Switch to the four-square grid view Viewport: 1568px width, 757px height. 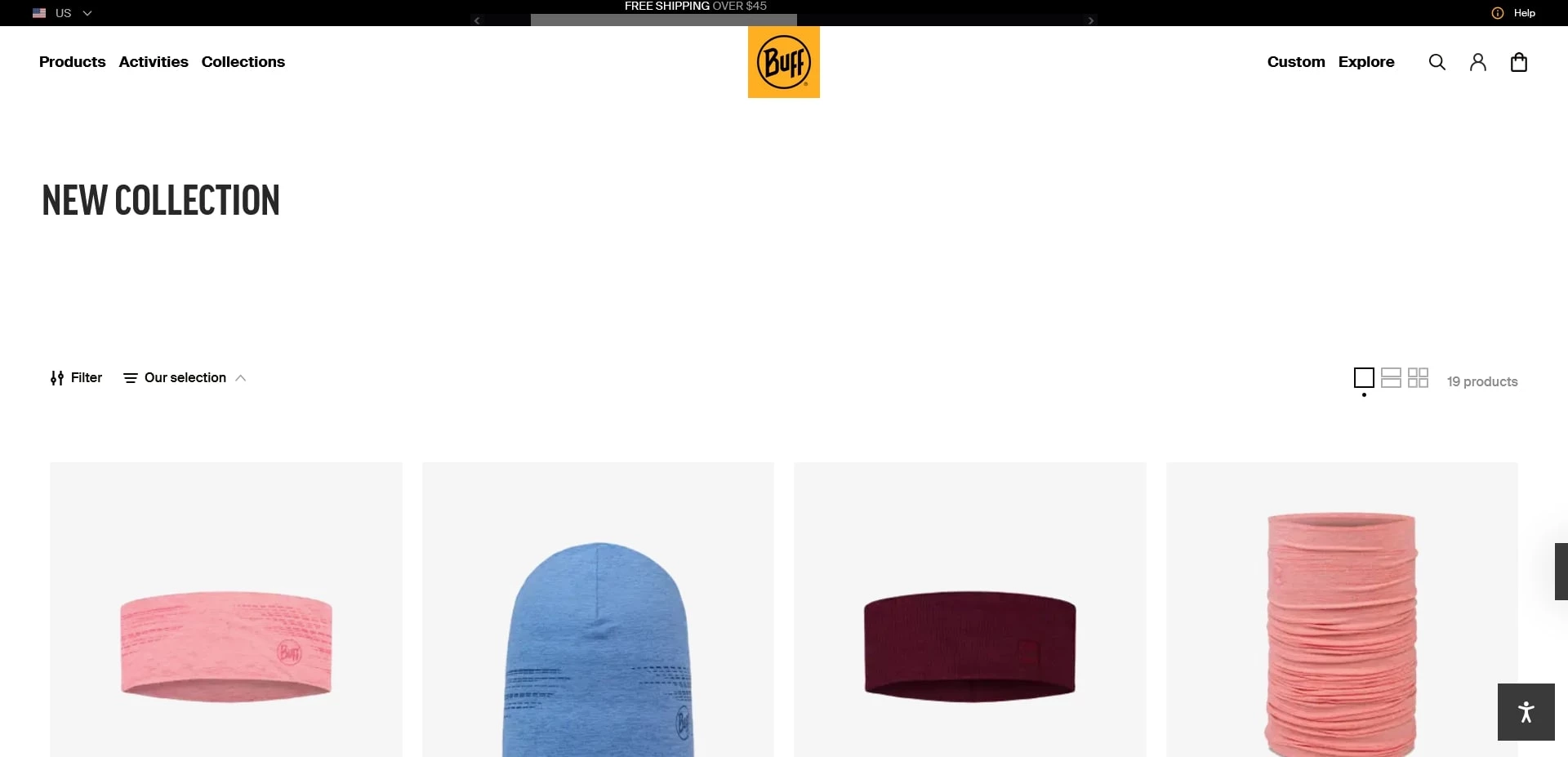tap(1418, 377)
